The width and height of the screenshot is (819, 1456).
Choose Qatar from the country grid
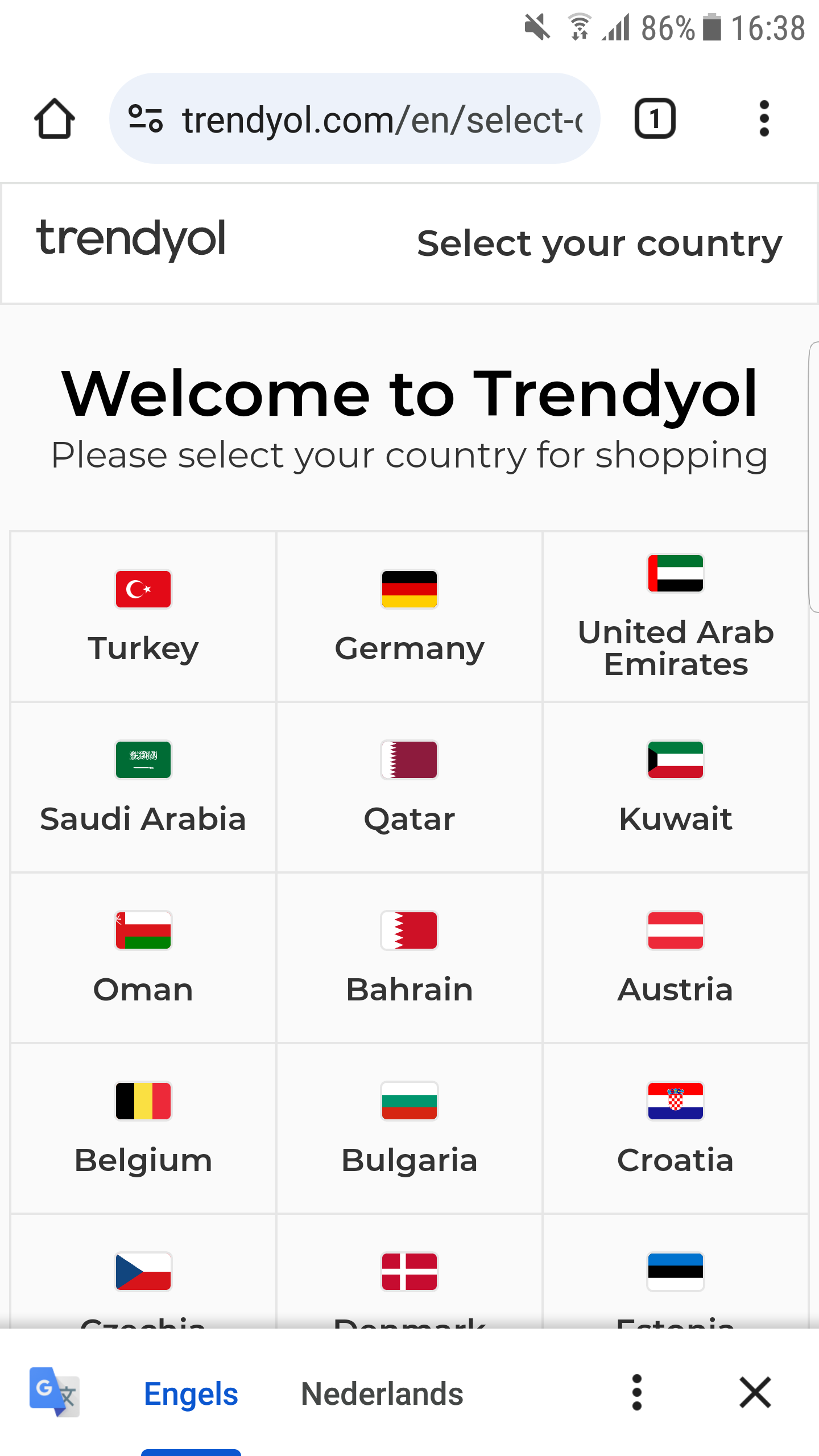point(409,788)
